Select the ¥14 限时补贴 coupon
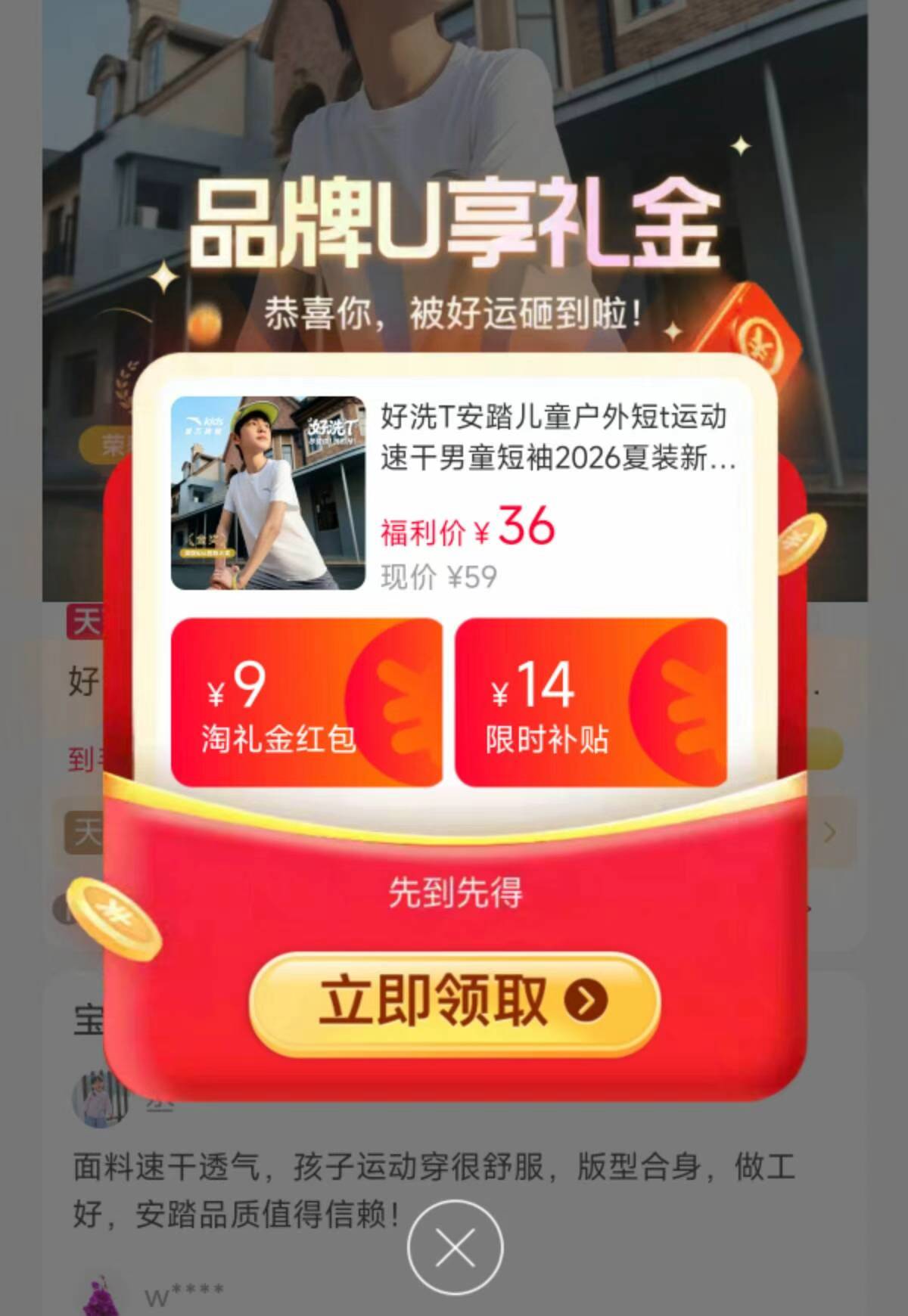This screenshot has height=1316, width=908. tap(590, 703)
